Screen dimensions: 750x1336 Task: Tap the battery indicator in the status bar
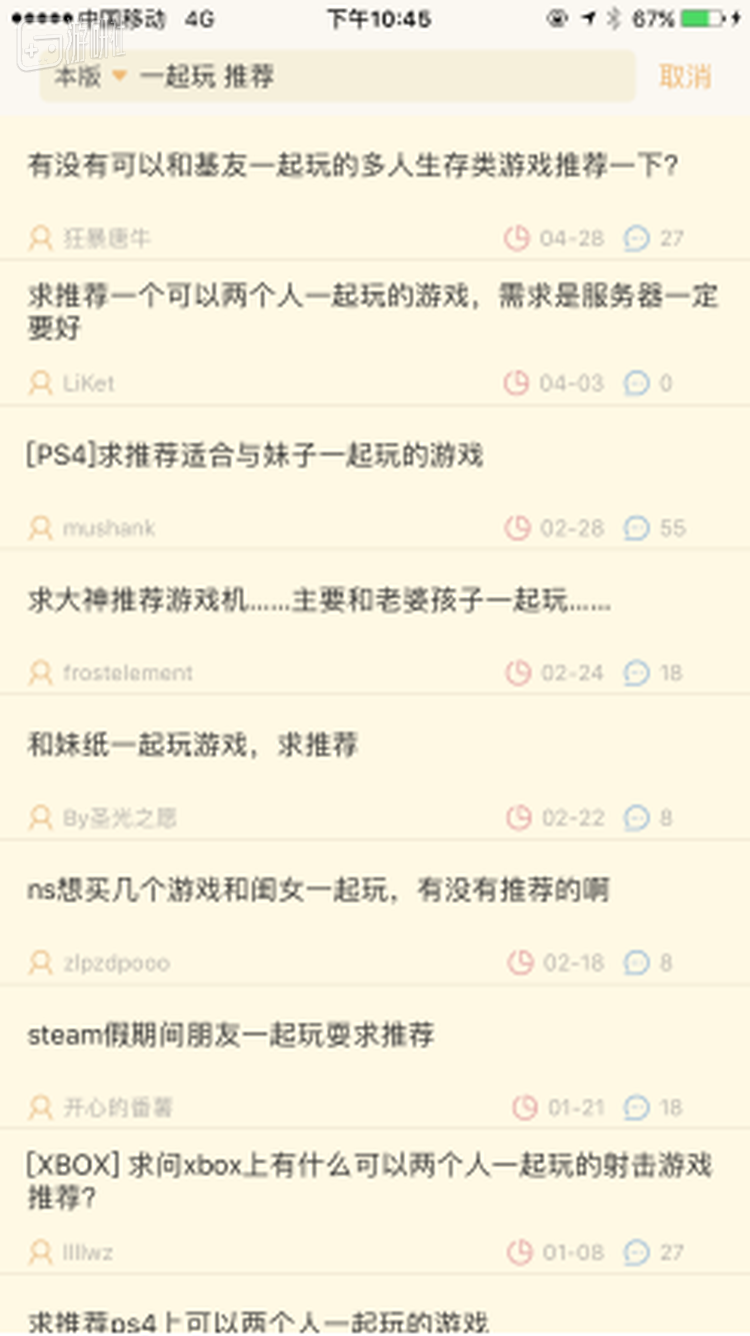click(x=700, y=16)
